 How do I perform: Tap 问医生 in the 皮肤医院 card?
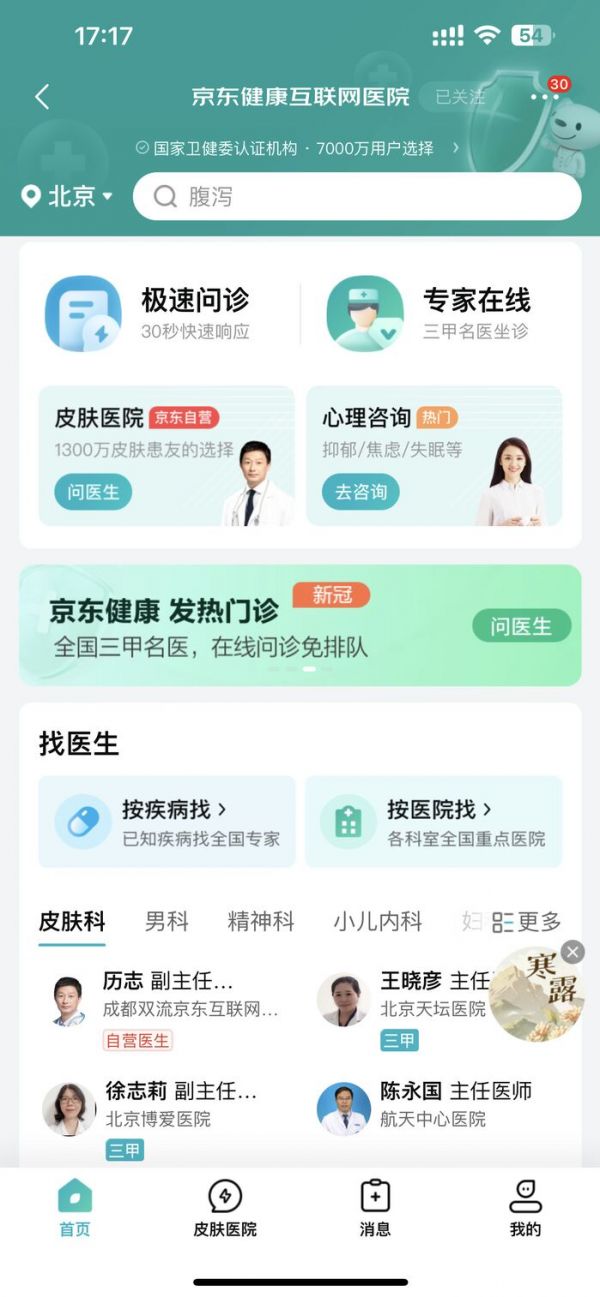pos(93,492)
